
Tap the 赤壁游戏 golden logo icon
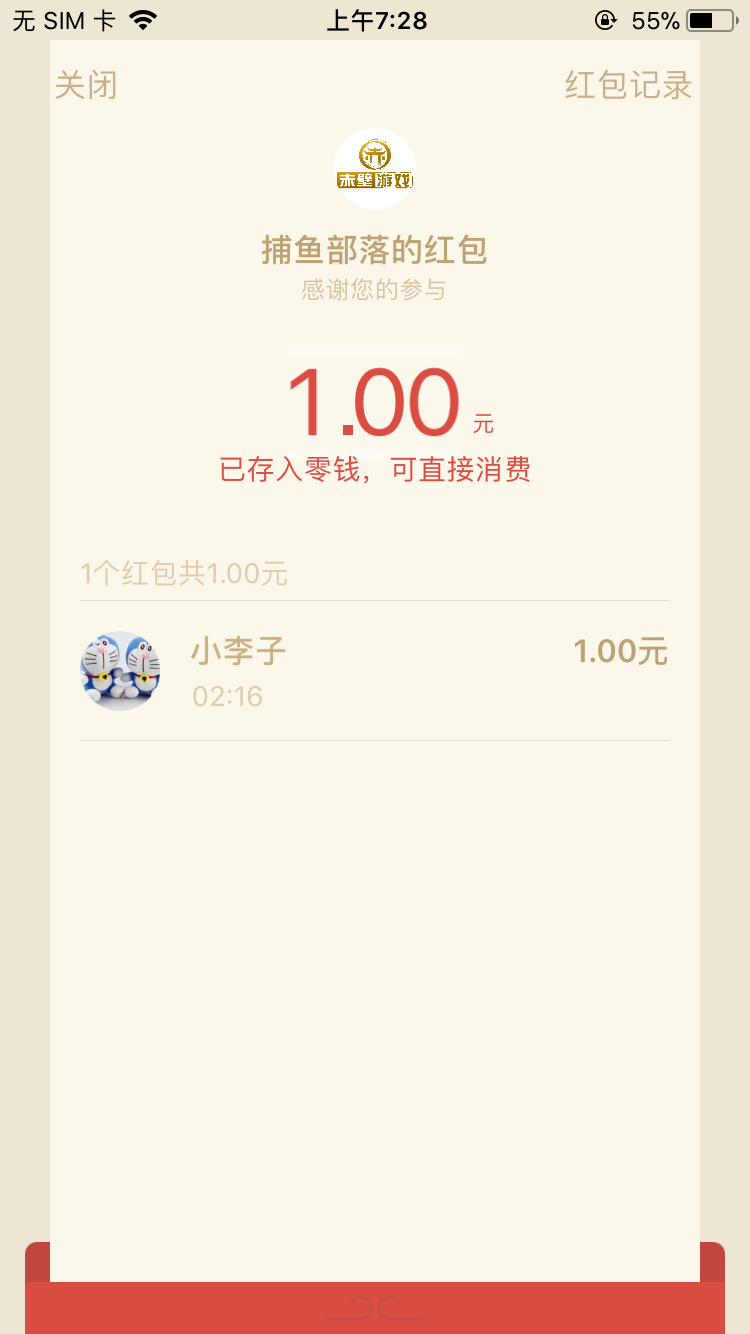pos(374,168)
